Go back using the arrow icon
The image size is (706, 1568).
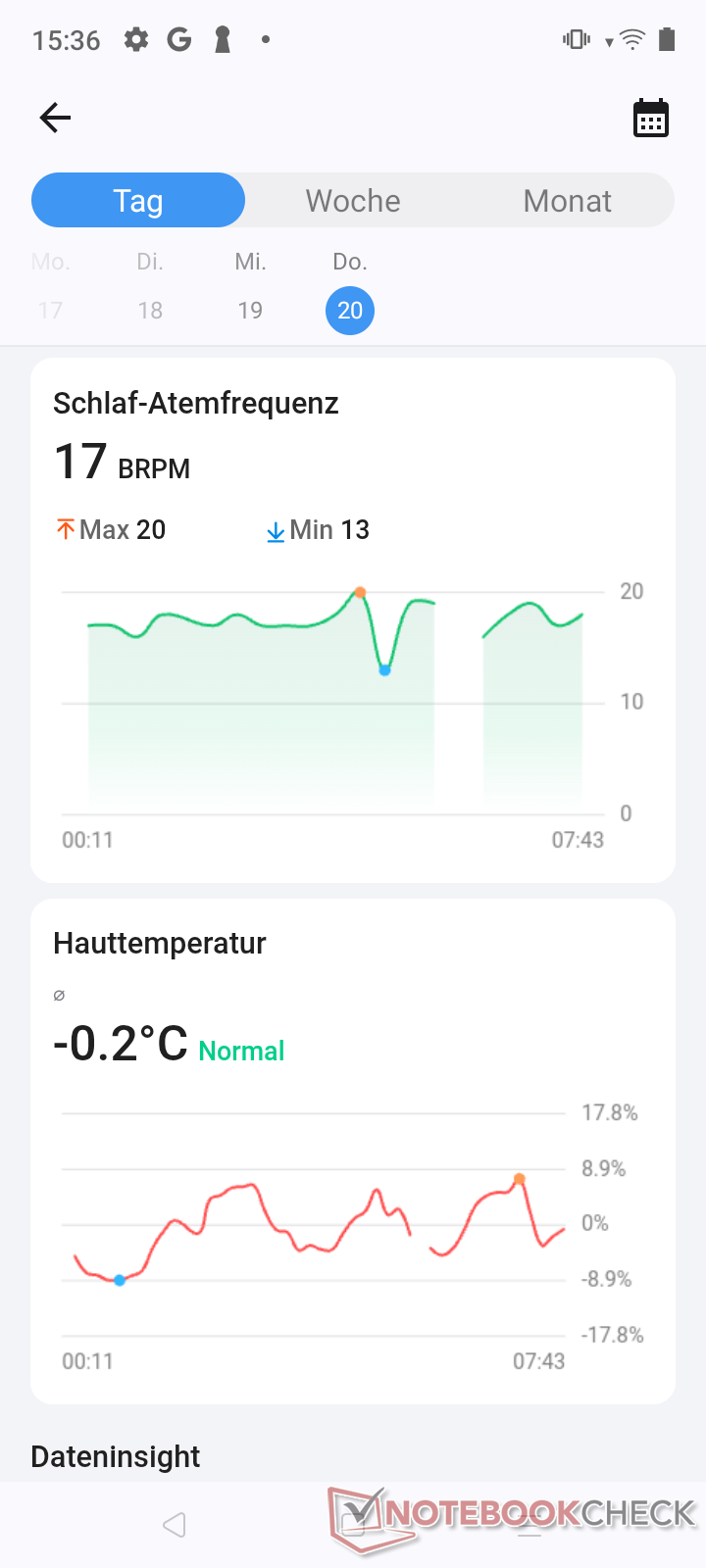[x=55, y=119]
